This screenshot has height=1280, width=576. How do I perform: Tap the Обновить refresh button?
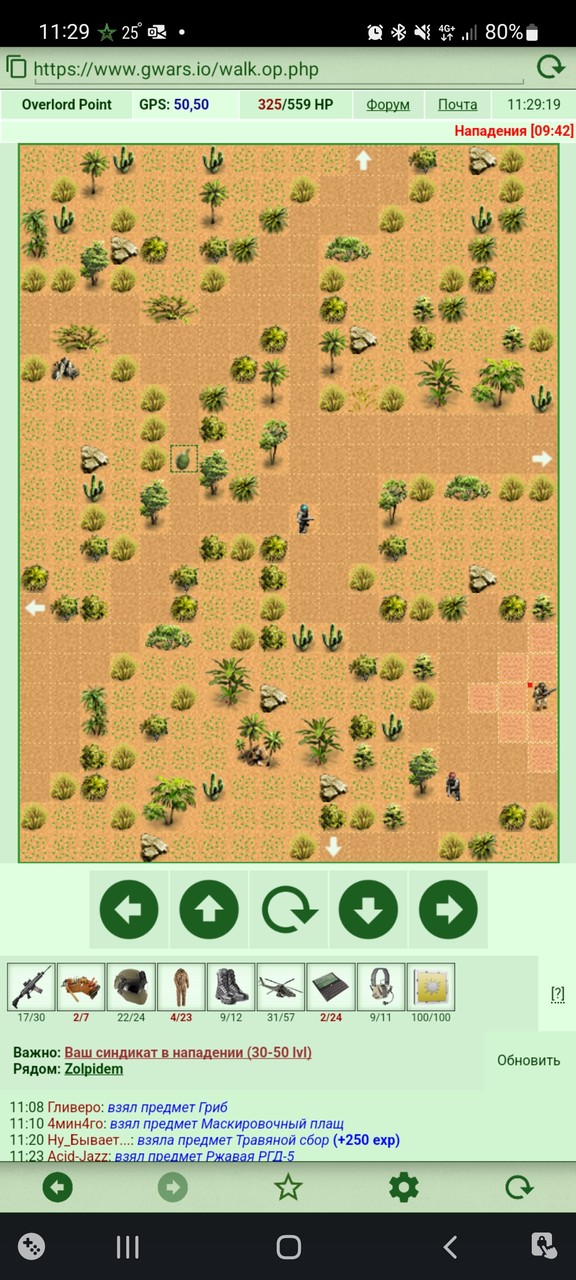[529, 1060]
